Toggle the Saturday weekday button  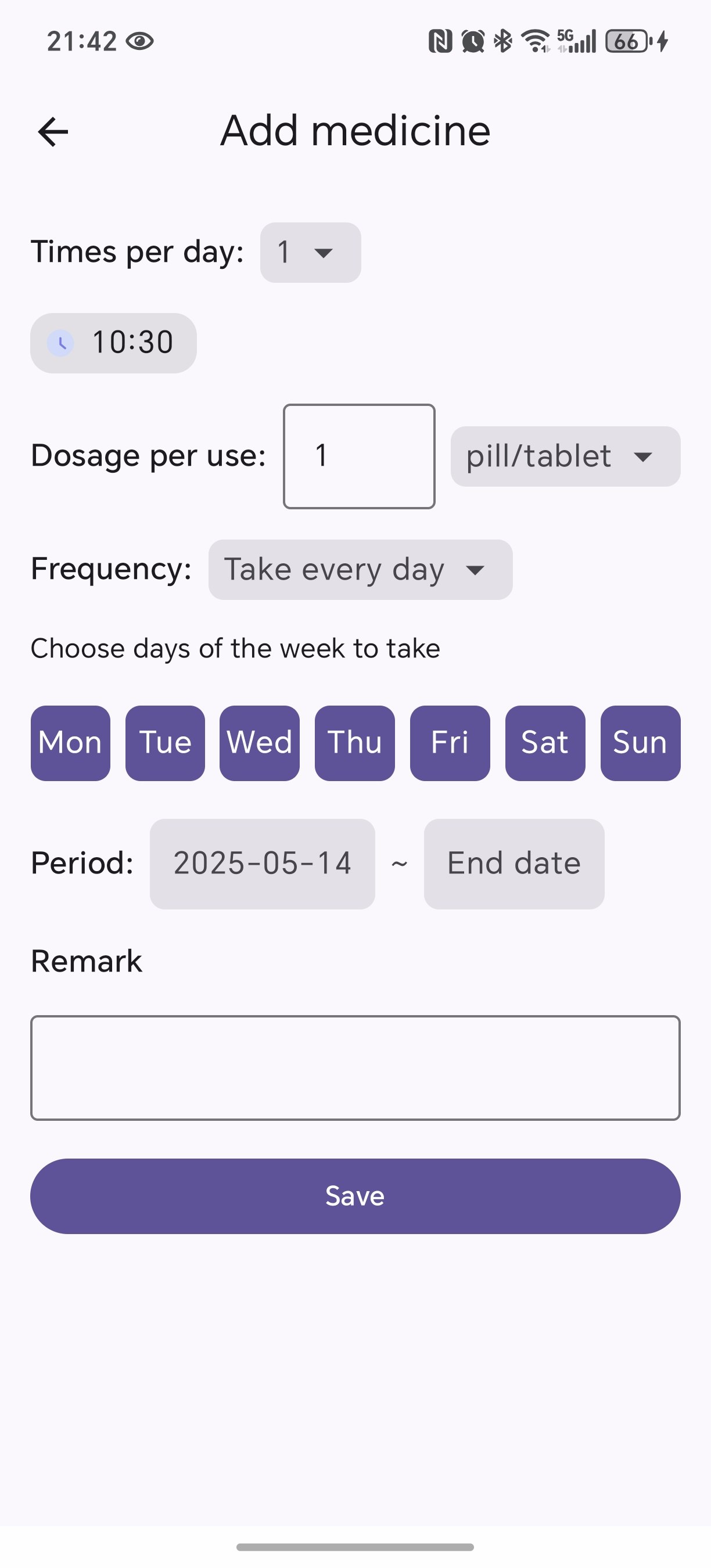[x=545, y=742]
